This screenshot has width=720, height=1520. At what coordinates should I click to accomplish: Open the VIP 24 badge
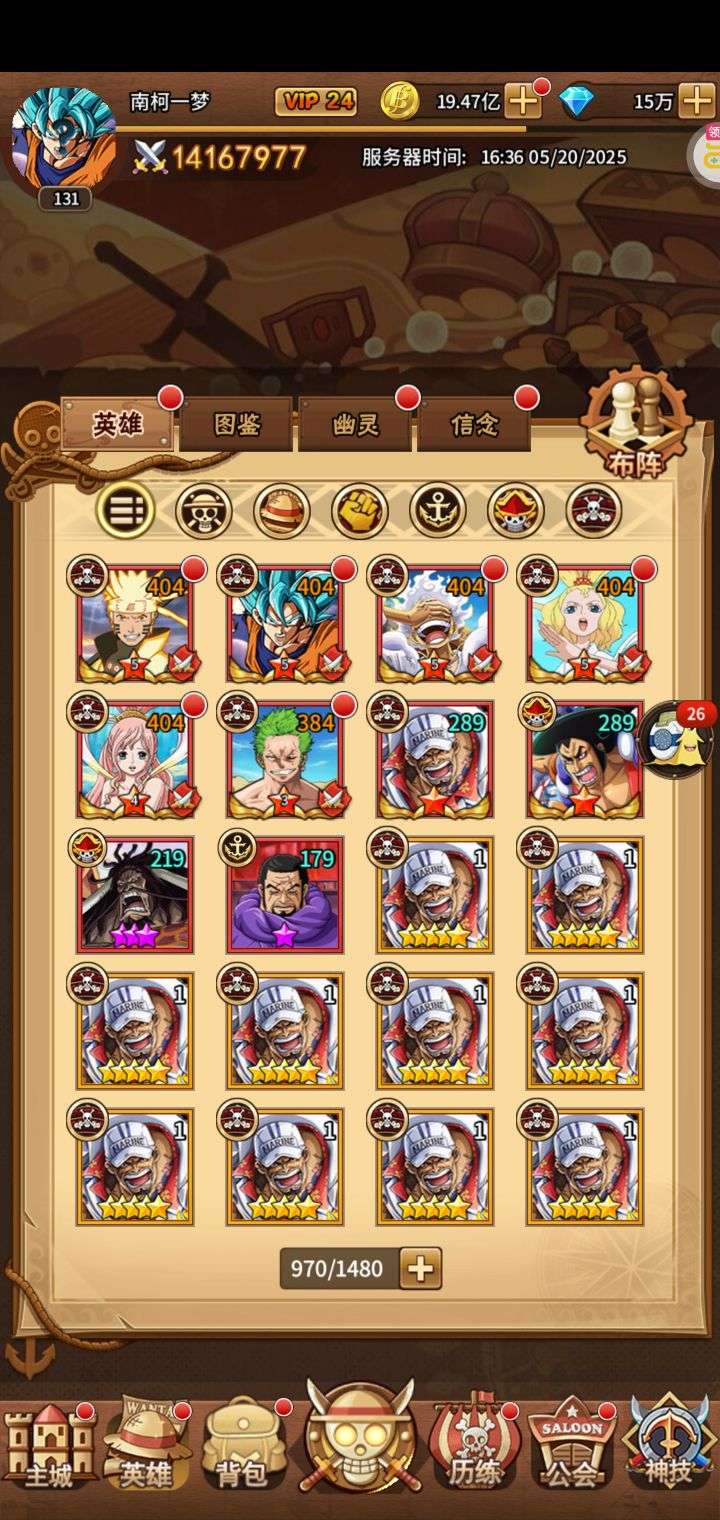(x=316, y=101)
